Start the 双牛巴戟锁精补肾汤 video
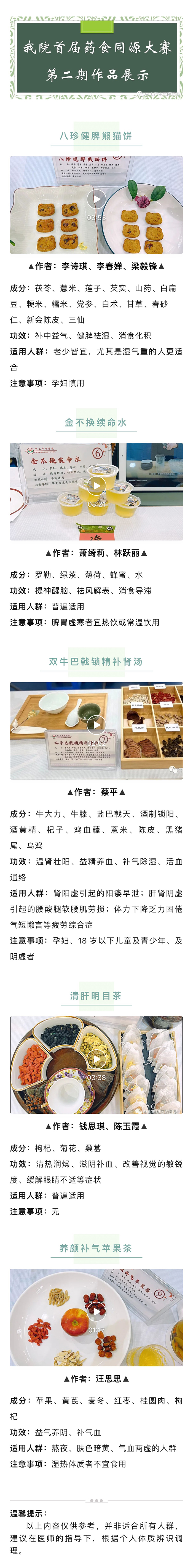Screen dimensions: 193x1568 96,724
